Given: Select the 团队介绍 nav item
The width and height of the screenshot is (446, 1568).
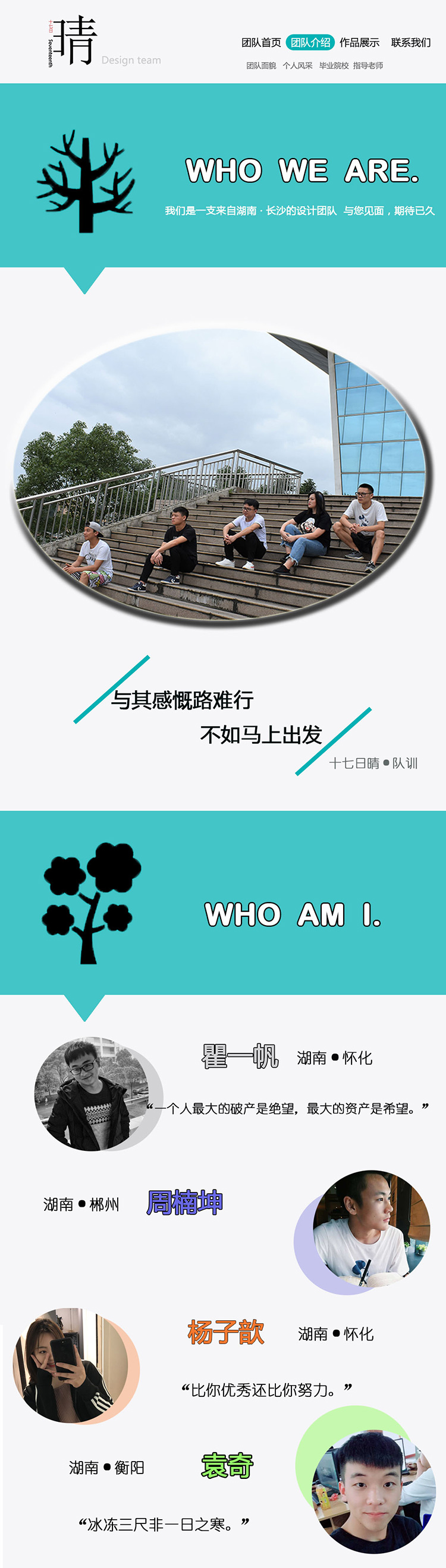Looking at the screenshot, I should [310, 43].
